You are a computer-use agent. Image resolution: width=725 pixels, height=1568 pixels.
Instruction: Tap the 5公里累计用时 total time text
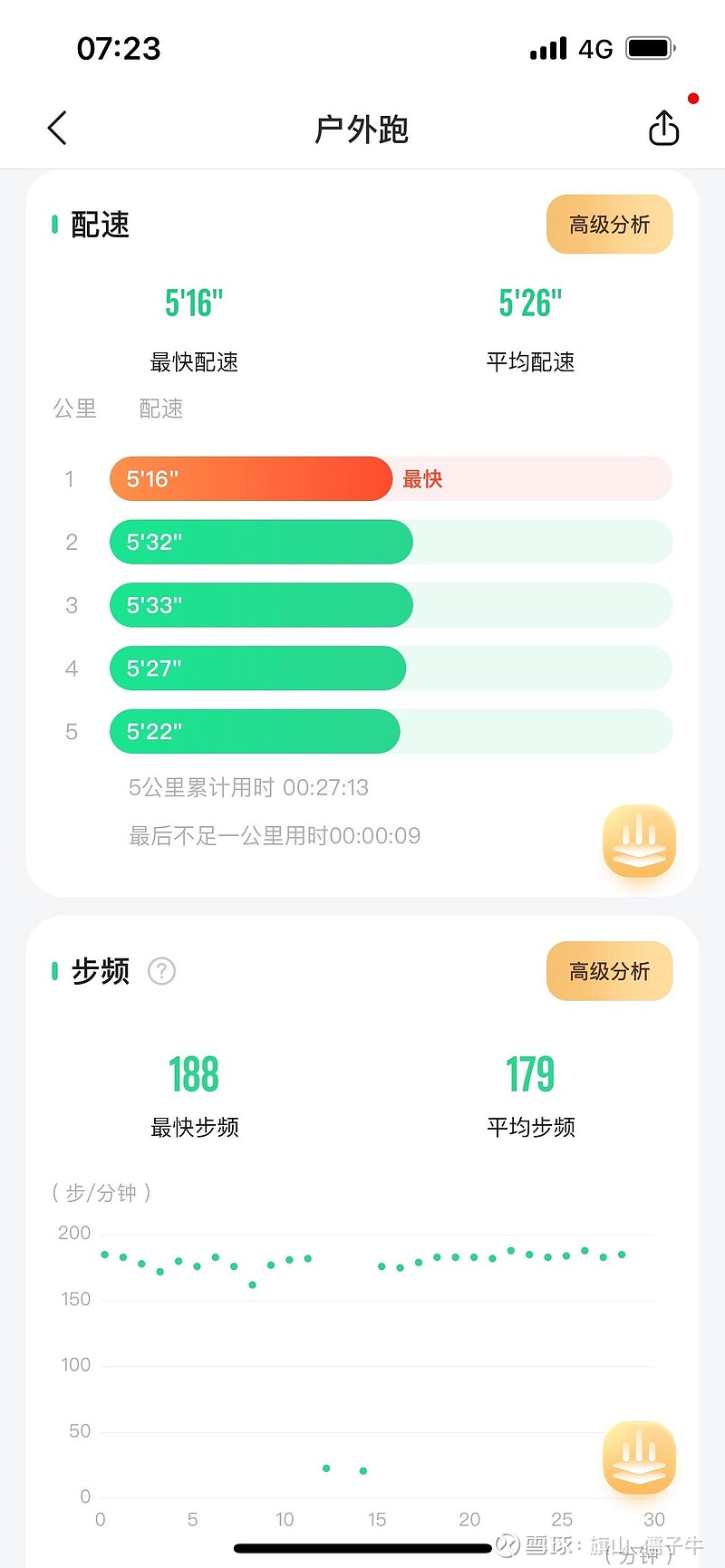pos(247,788)
